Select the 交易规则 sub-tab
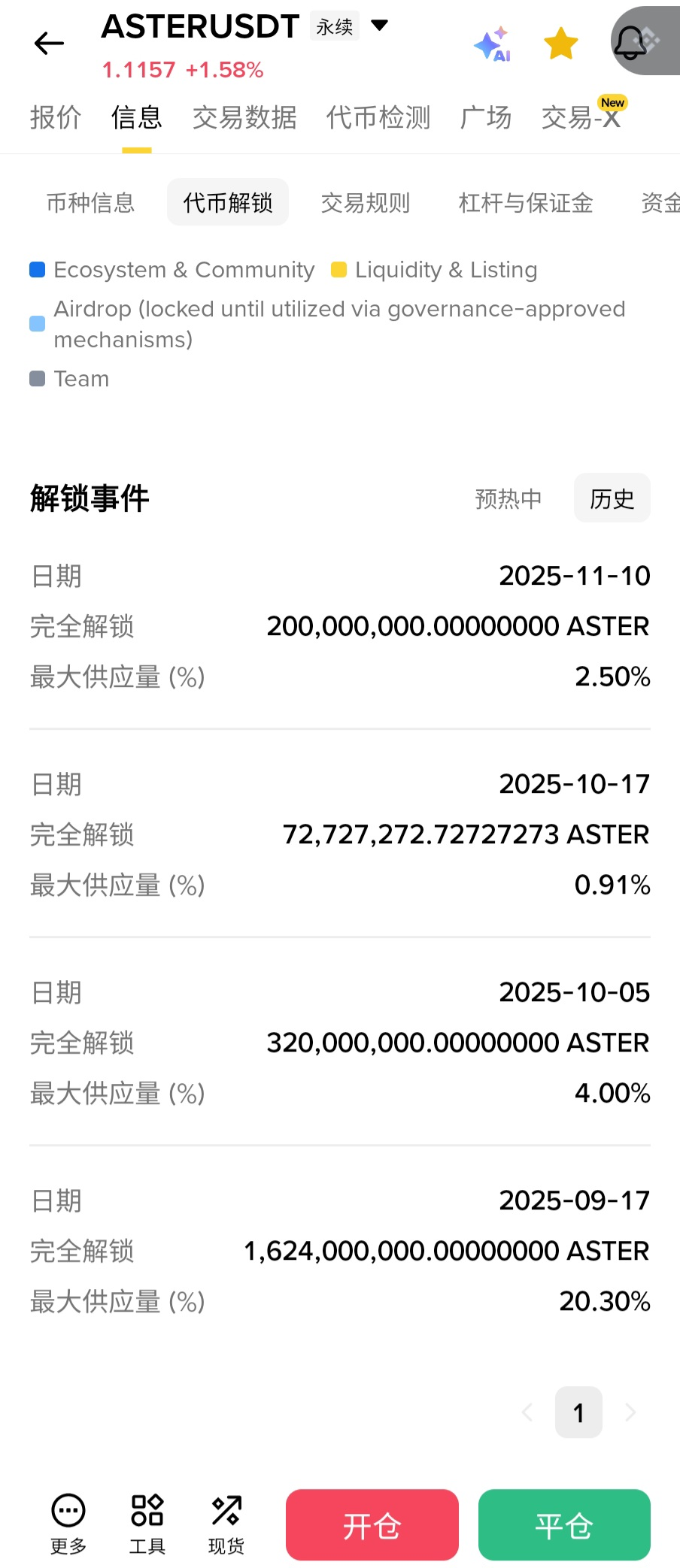Viewport: 680px width, 1568px height. pos(366,202)
